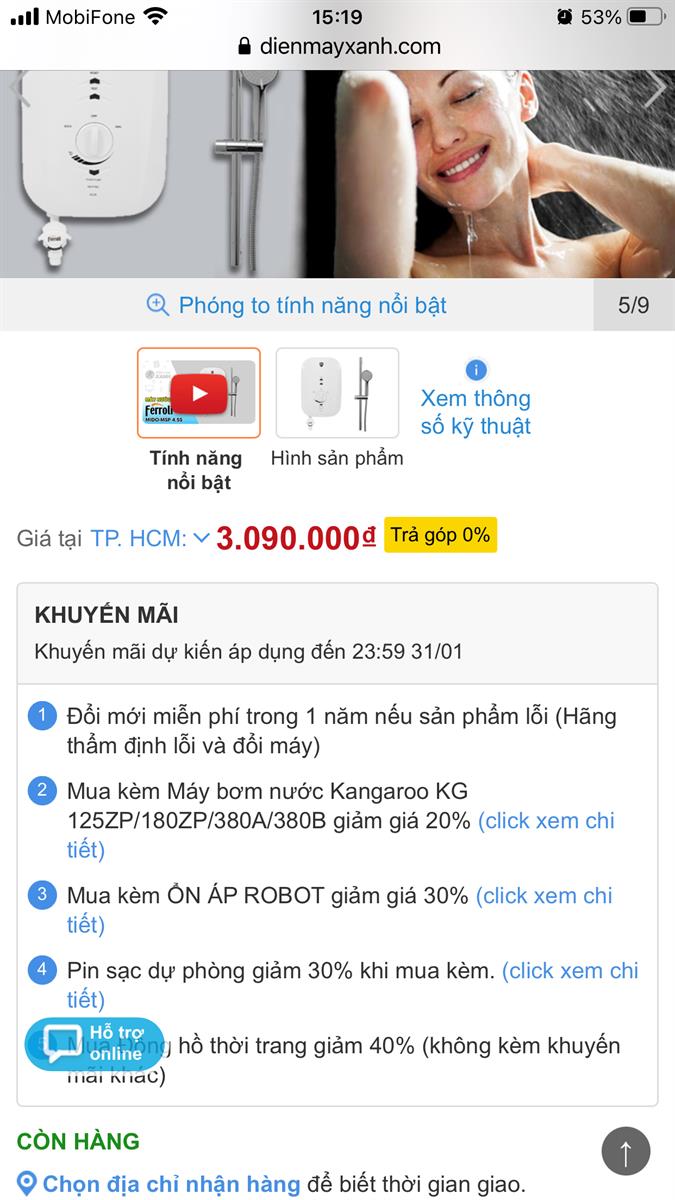The width and height of the screenshot is (675, 1200).
Task: Tap the dienmayxanh.com address bar
Action: pyautogui.click(x=338, y=46)
